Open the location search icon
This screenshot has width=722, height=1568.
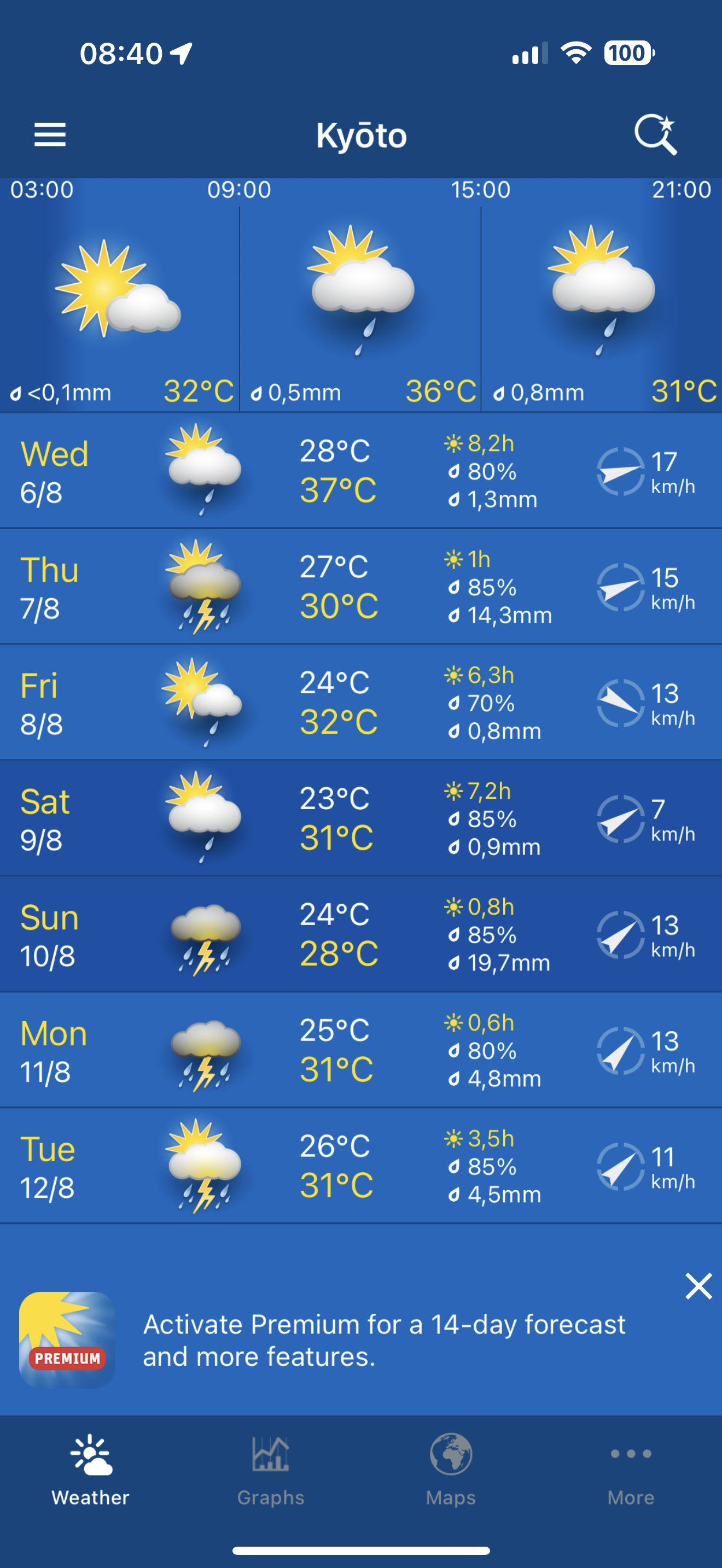tap(656, 134)
